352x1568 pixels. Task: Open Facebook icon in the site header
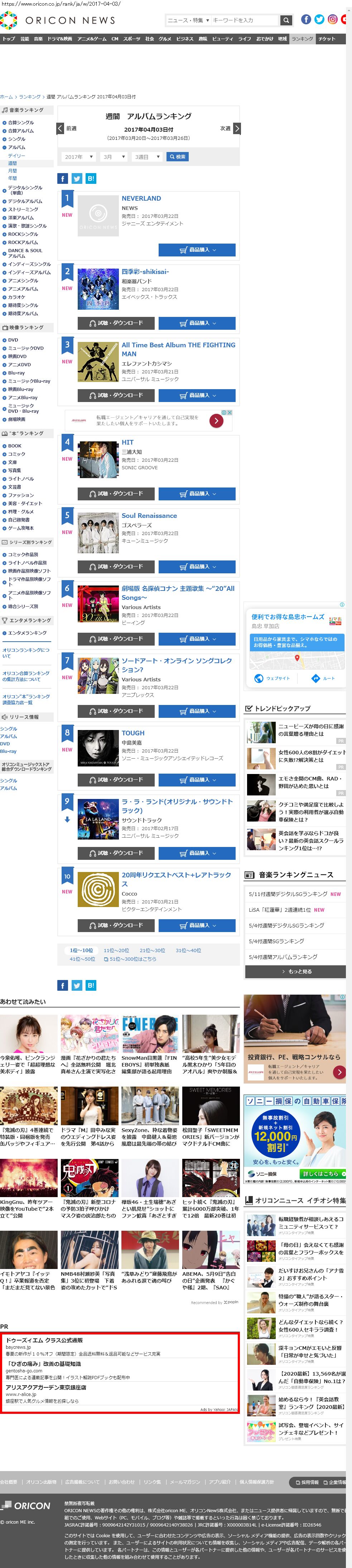click(x=306, y=19)
